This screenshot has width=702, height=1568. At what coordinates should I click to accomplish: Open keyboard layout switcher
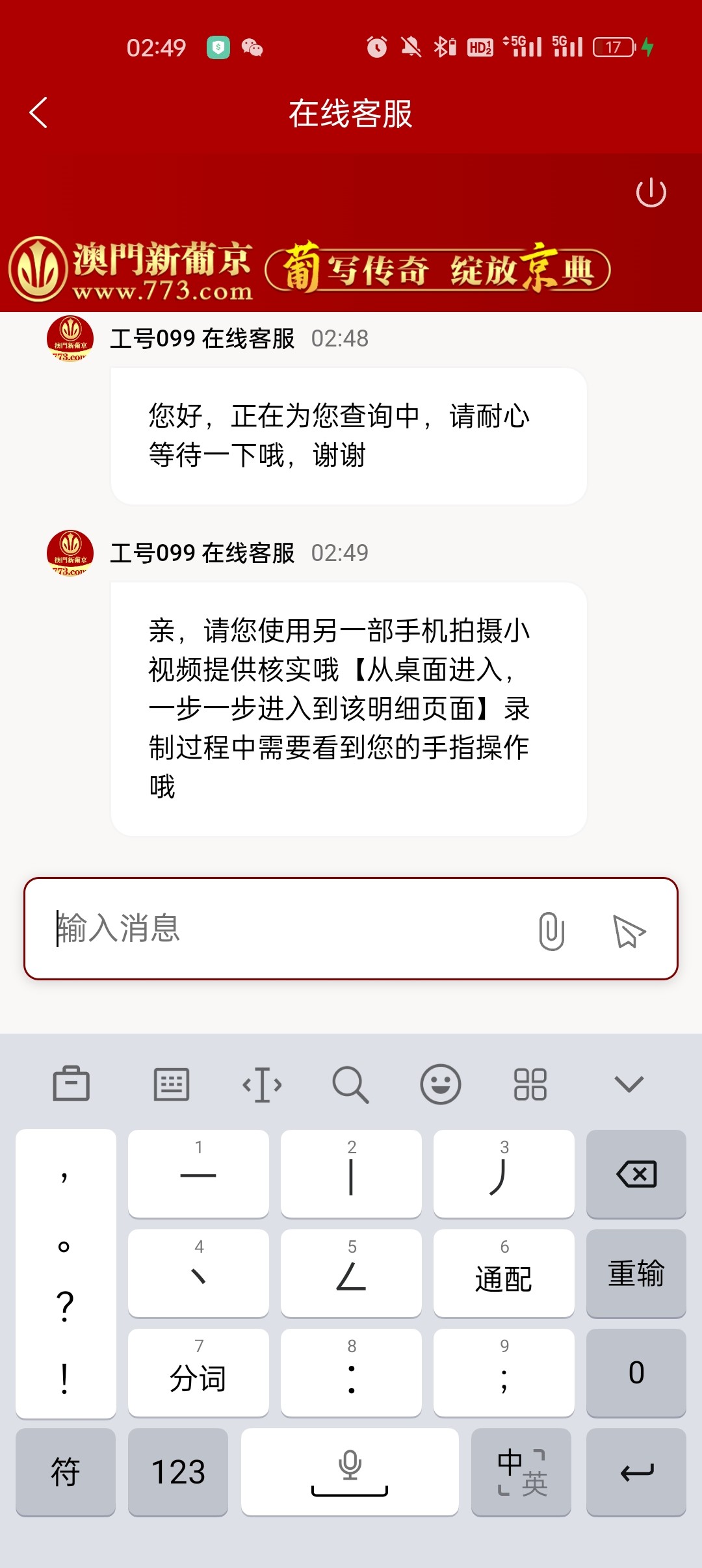tap(172, 1084)
